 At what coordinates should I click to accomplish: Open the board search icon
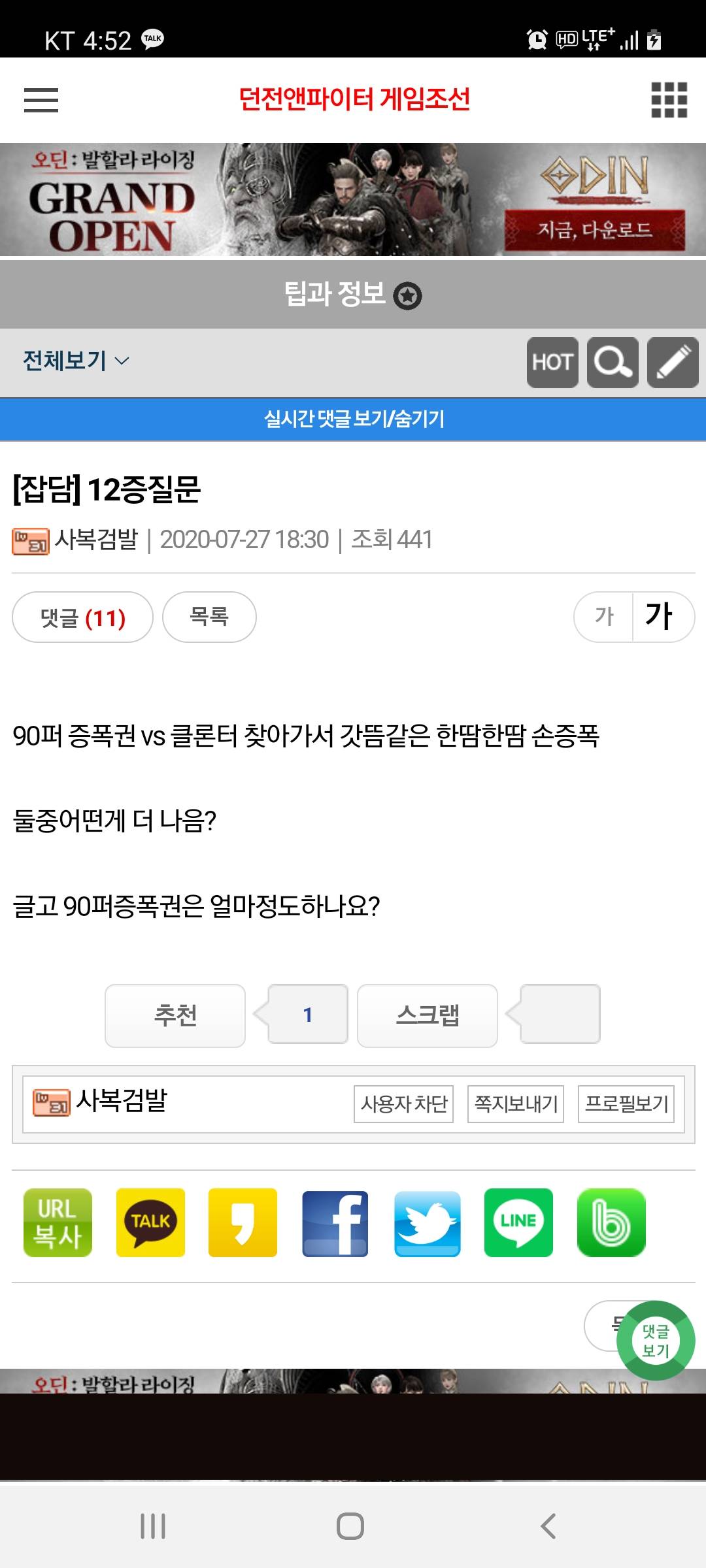coord(613,363)
